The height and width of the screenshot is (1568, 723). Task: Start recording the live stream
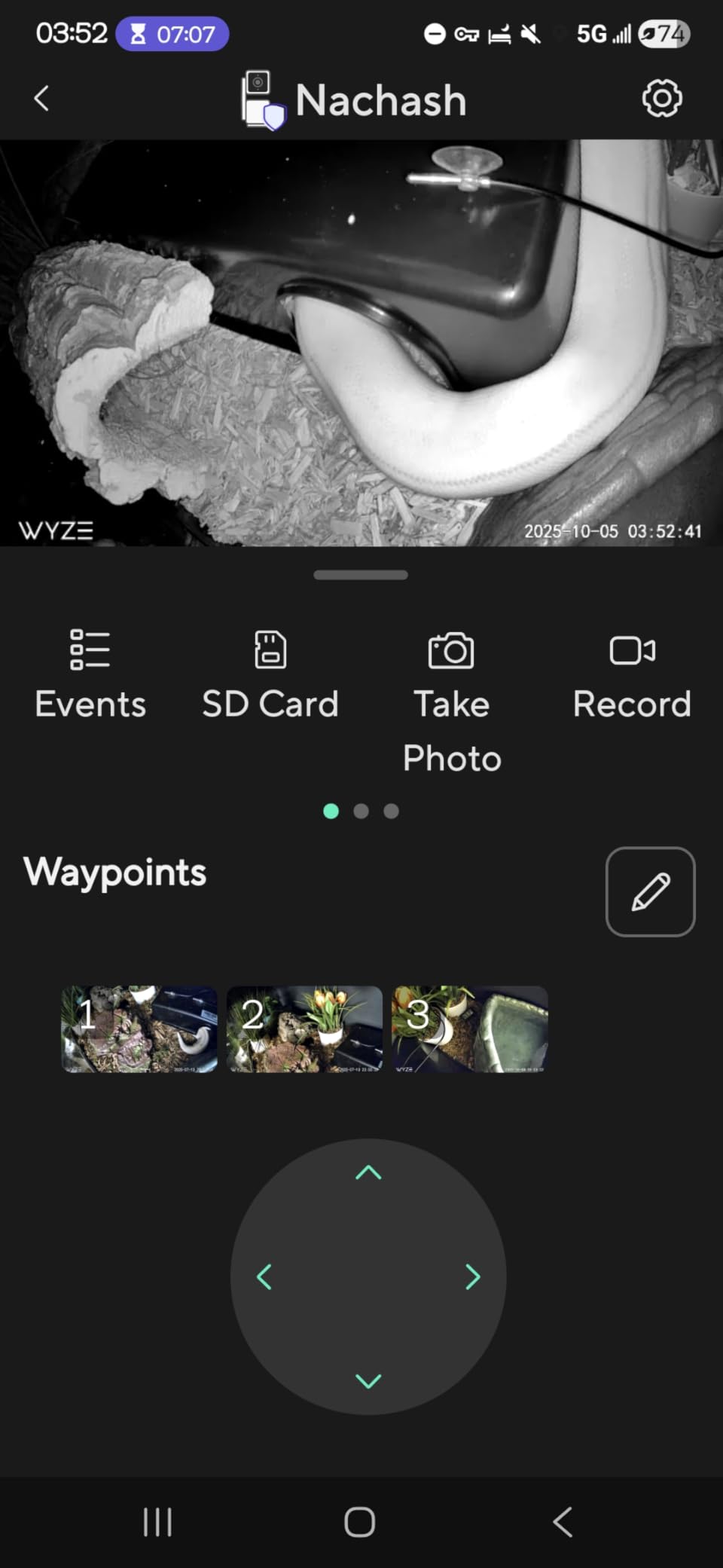632,674
